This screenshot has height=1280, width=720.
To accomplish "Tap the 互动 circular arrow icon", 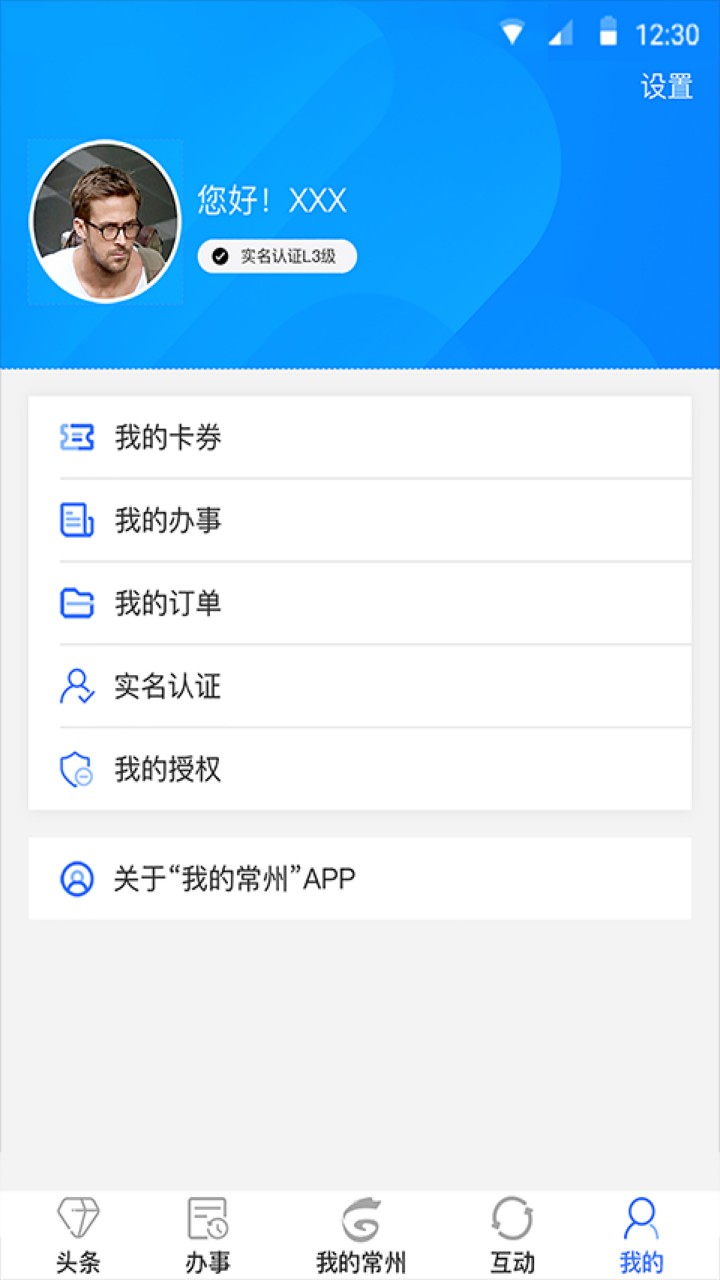I will pos(512,1218).
